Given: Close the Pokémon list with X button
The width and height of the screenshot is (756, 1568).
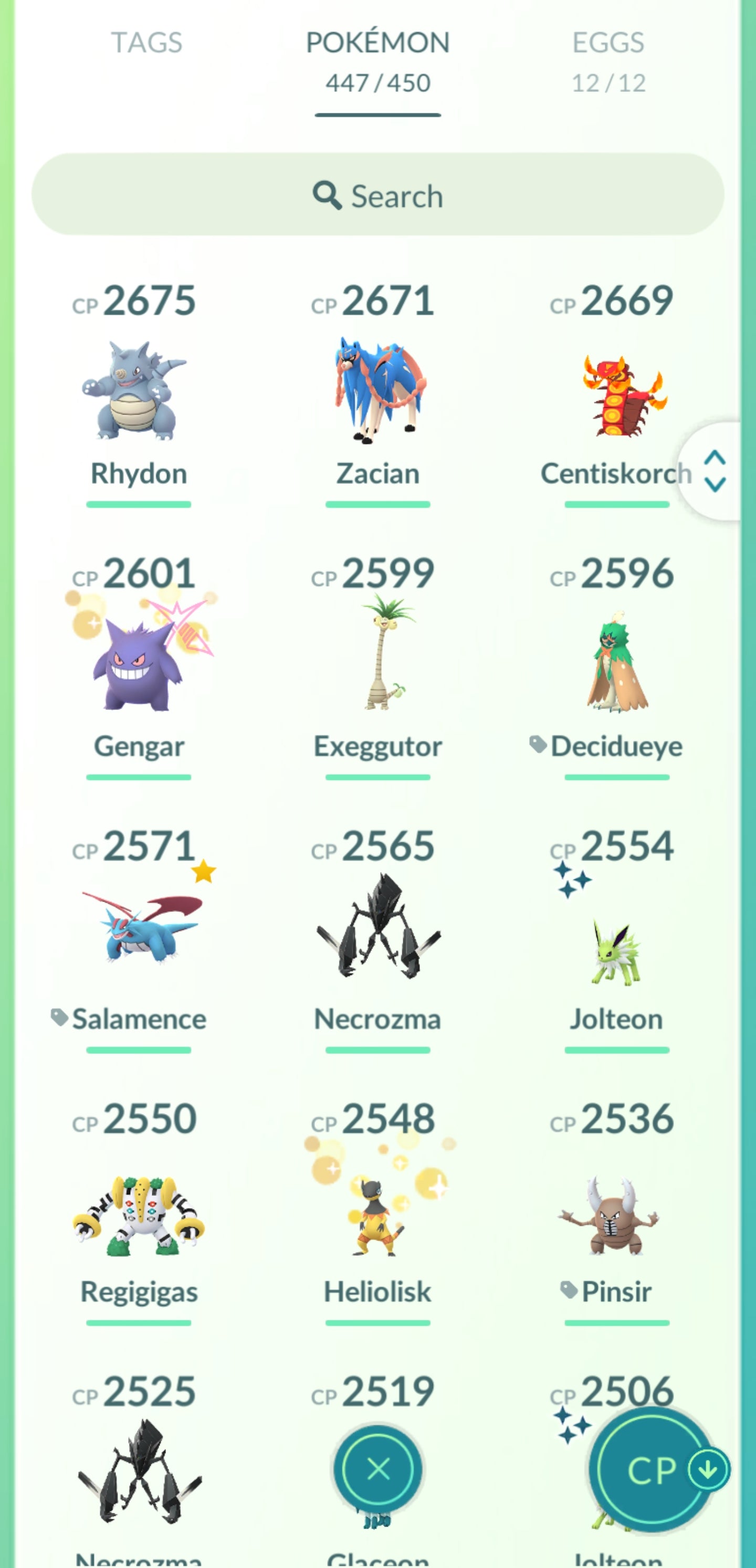Looking at the screenshot, I should pyautogui.click(x=377, y=1470).
